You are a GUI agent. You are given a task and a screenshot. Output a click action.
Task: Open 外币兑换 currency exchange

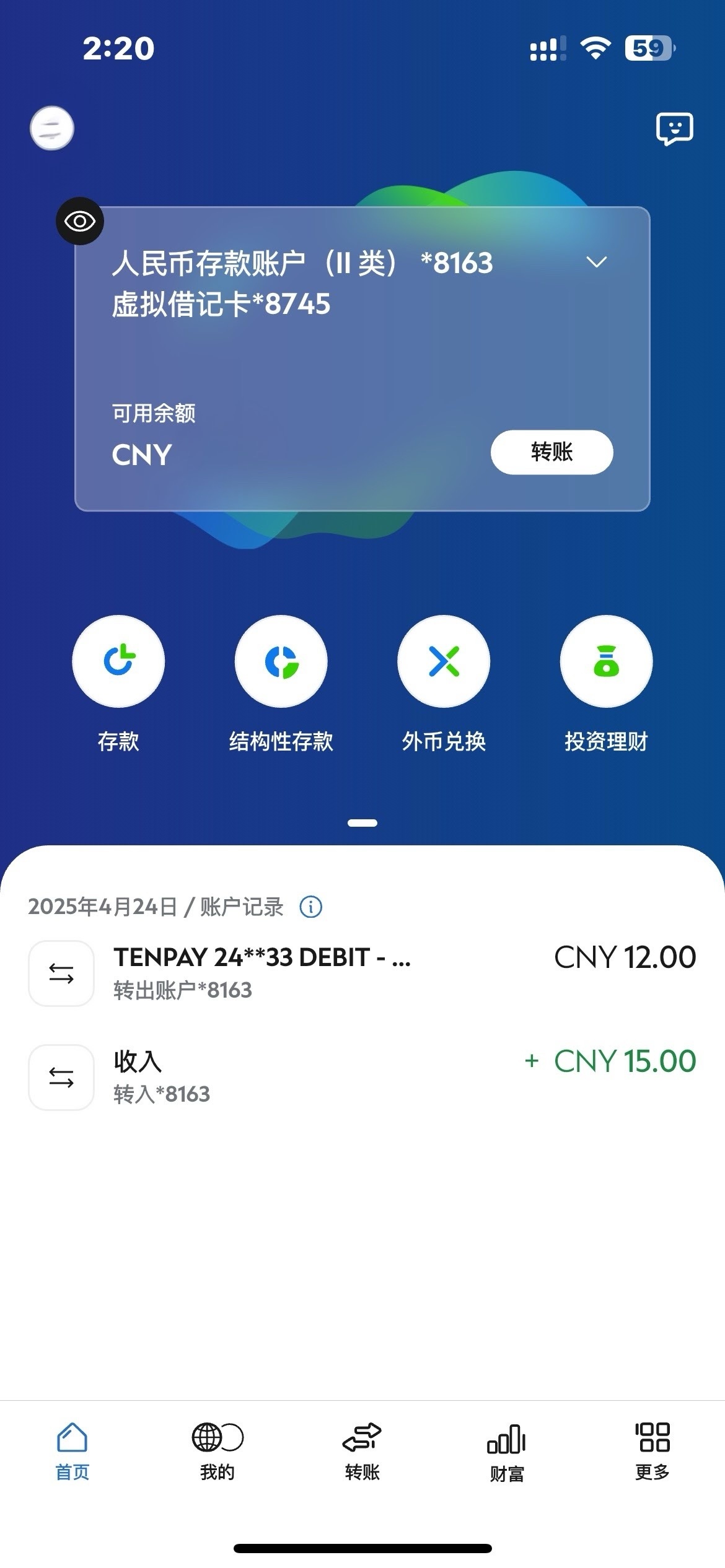pos(444,661)
